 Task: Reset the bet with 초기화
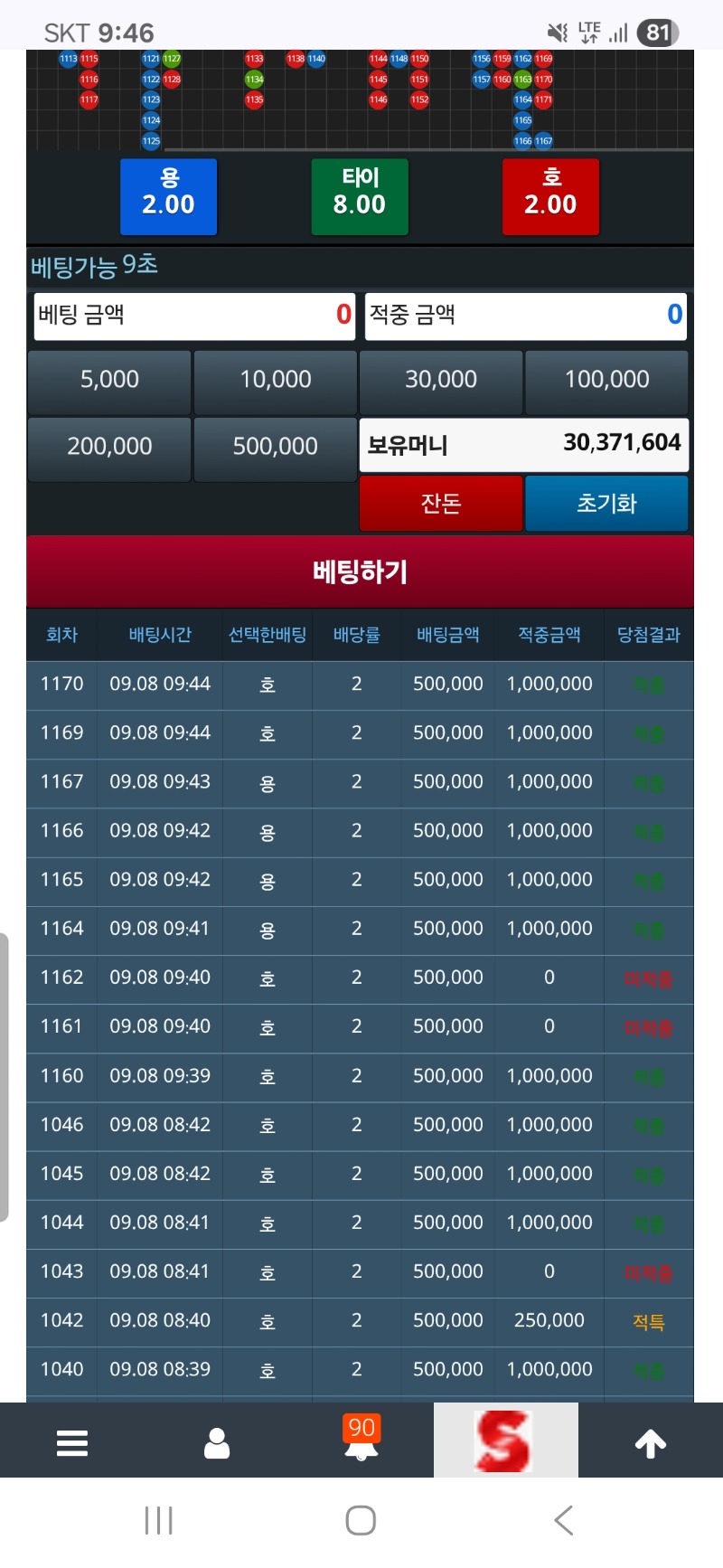607,503
